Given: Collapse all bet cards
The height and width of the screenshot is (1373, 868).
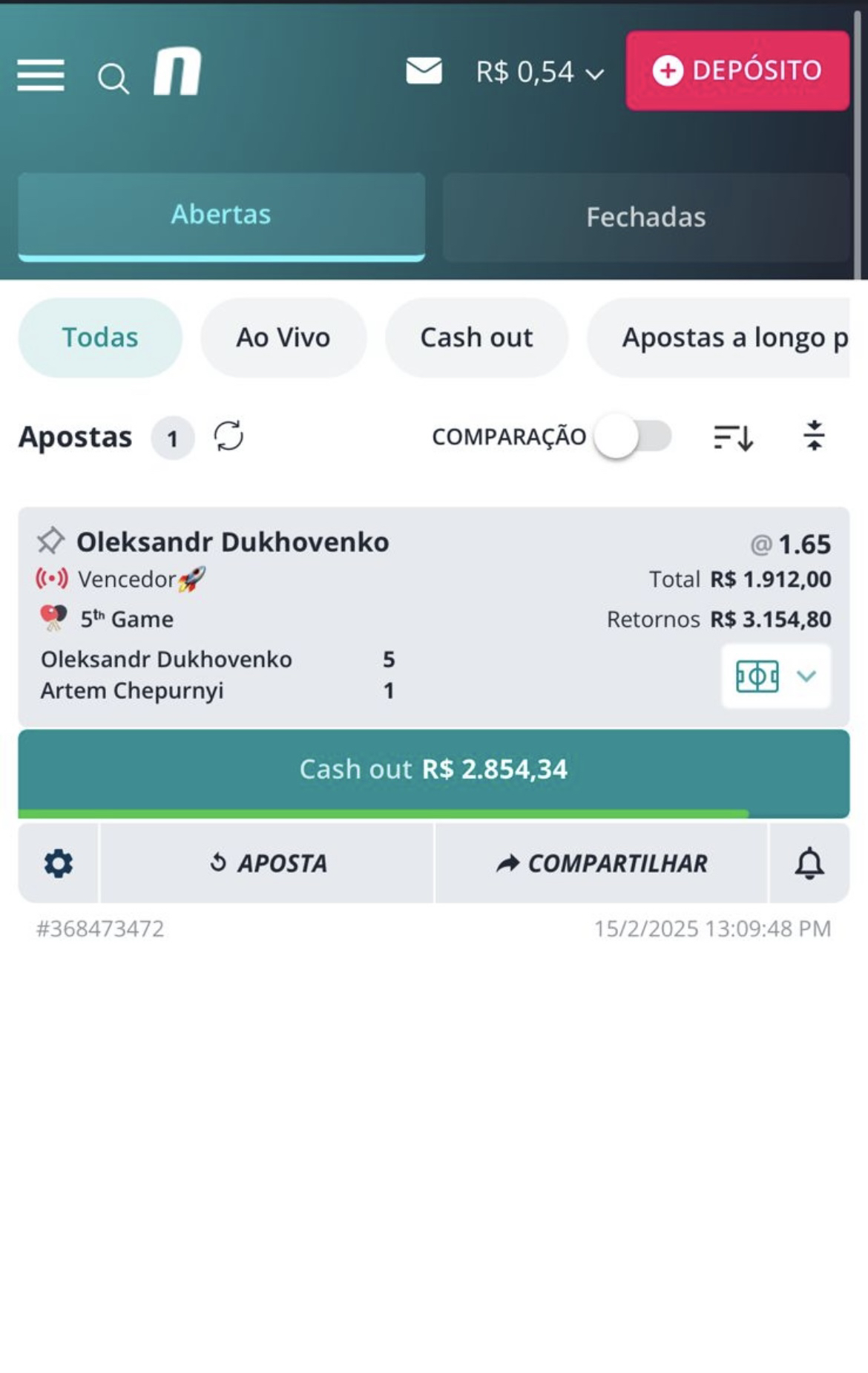Looking at the screenshot, I should [x=814, y=436].
